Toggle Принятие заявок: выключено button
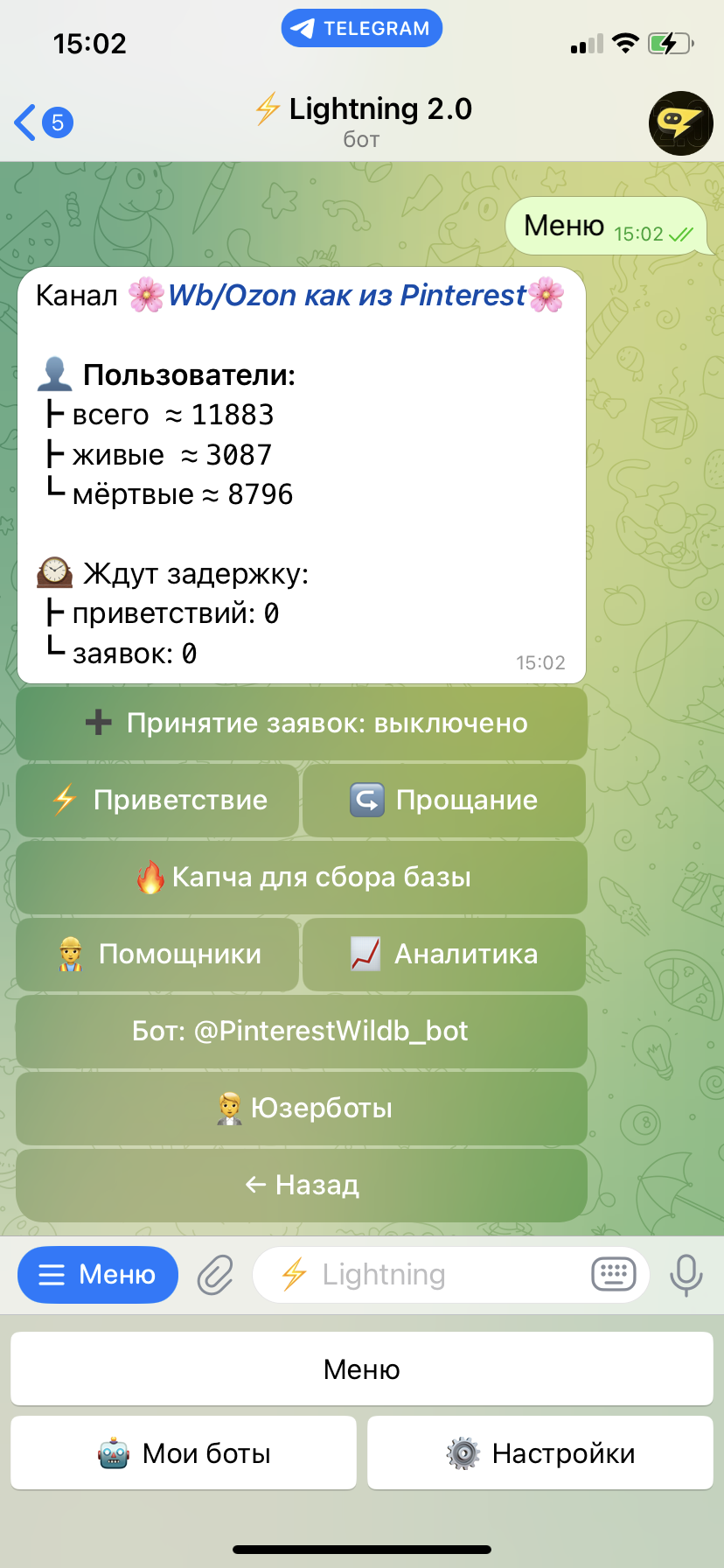This screenshot has width=724, height=1568. point(302,724)
